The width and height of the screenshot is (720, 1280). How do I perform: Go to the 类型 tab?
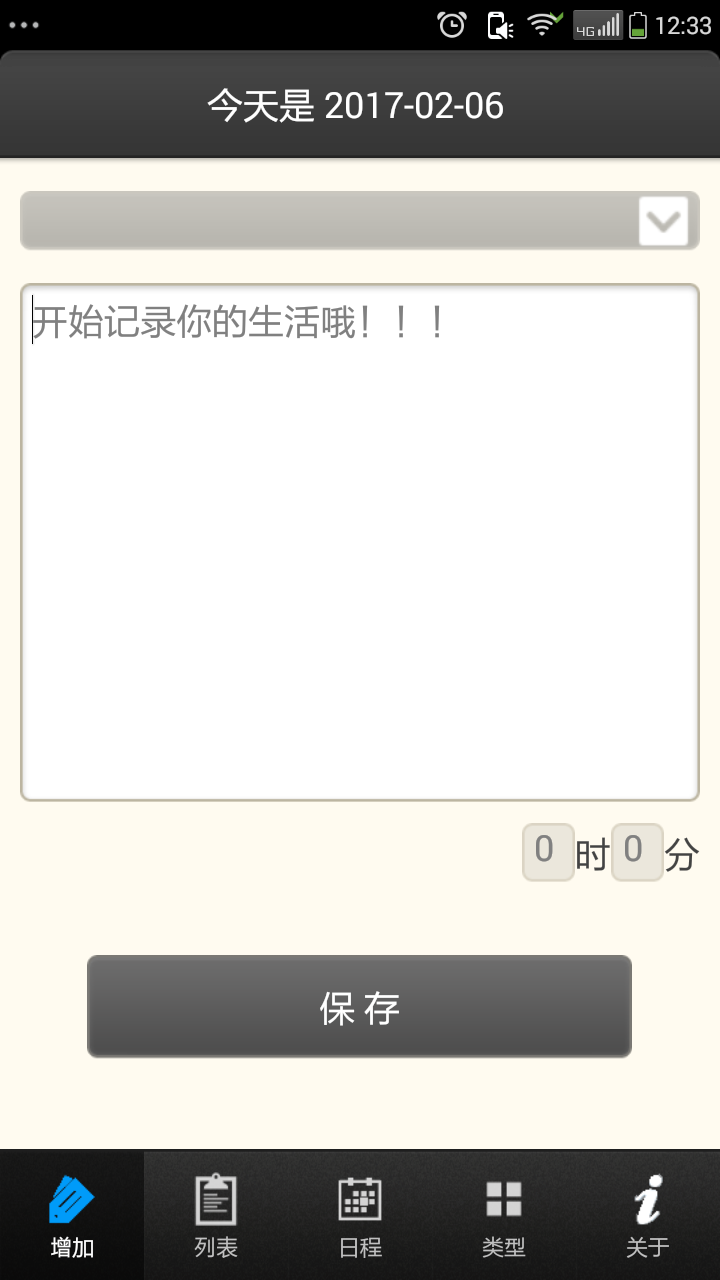point(504,1216)
